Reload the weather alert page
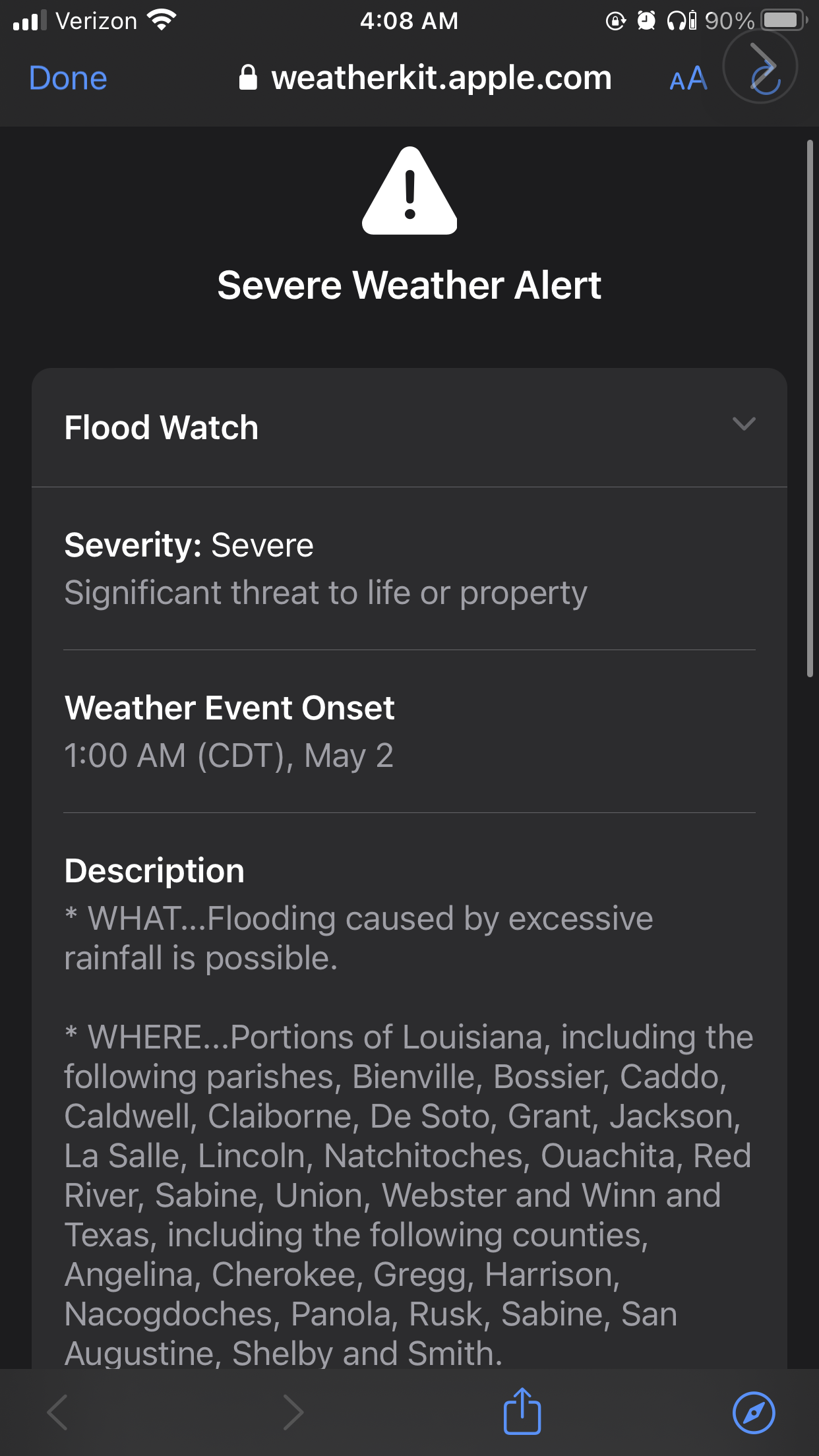Viewport: 819px width, 1456px height. point(765,79)
